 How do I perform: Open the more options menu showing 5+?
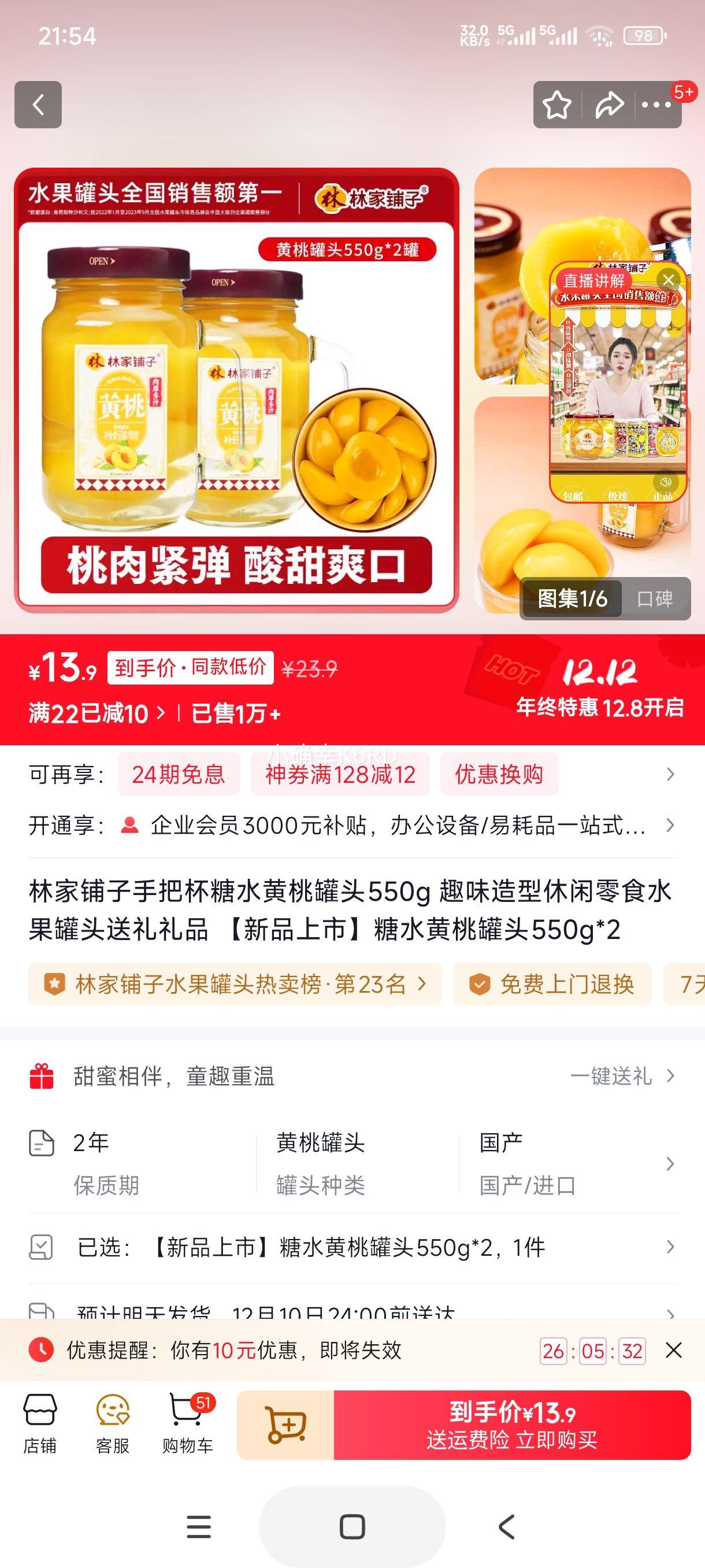pyautogui.click(x=656, y=106)
